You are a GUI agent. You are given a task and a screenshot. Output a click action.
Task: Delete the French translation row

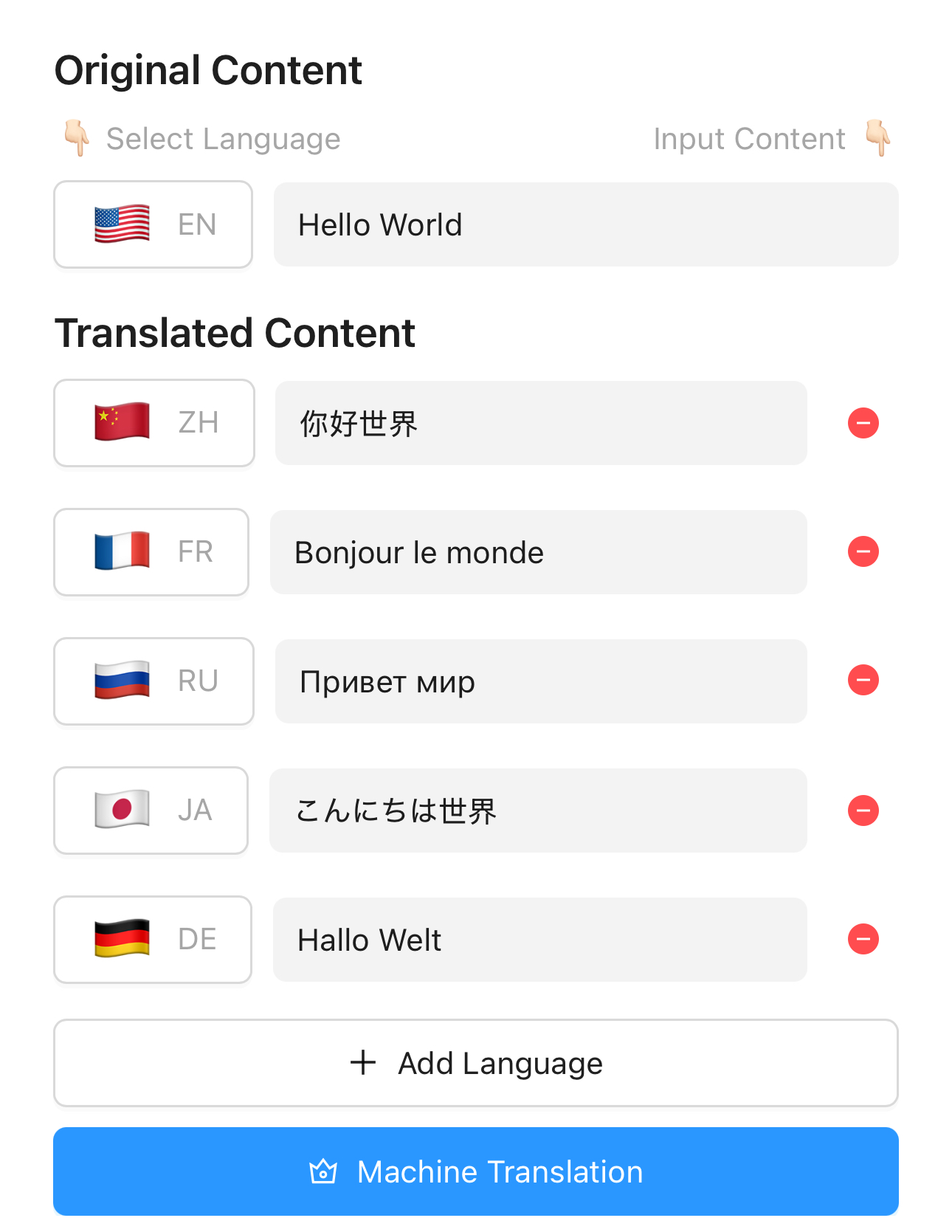(x=863, y=551)
